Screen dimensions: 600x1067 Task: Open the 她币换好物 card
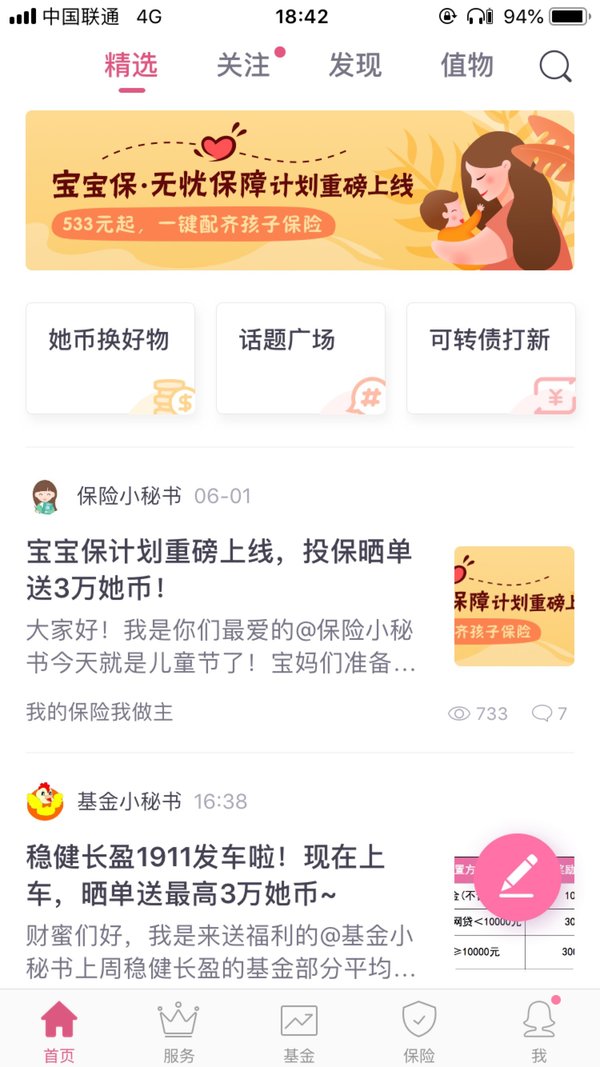point(110,359)
